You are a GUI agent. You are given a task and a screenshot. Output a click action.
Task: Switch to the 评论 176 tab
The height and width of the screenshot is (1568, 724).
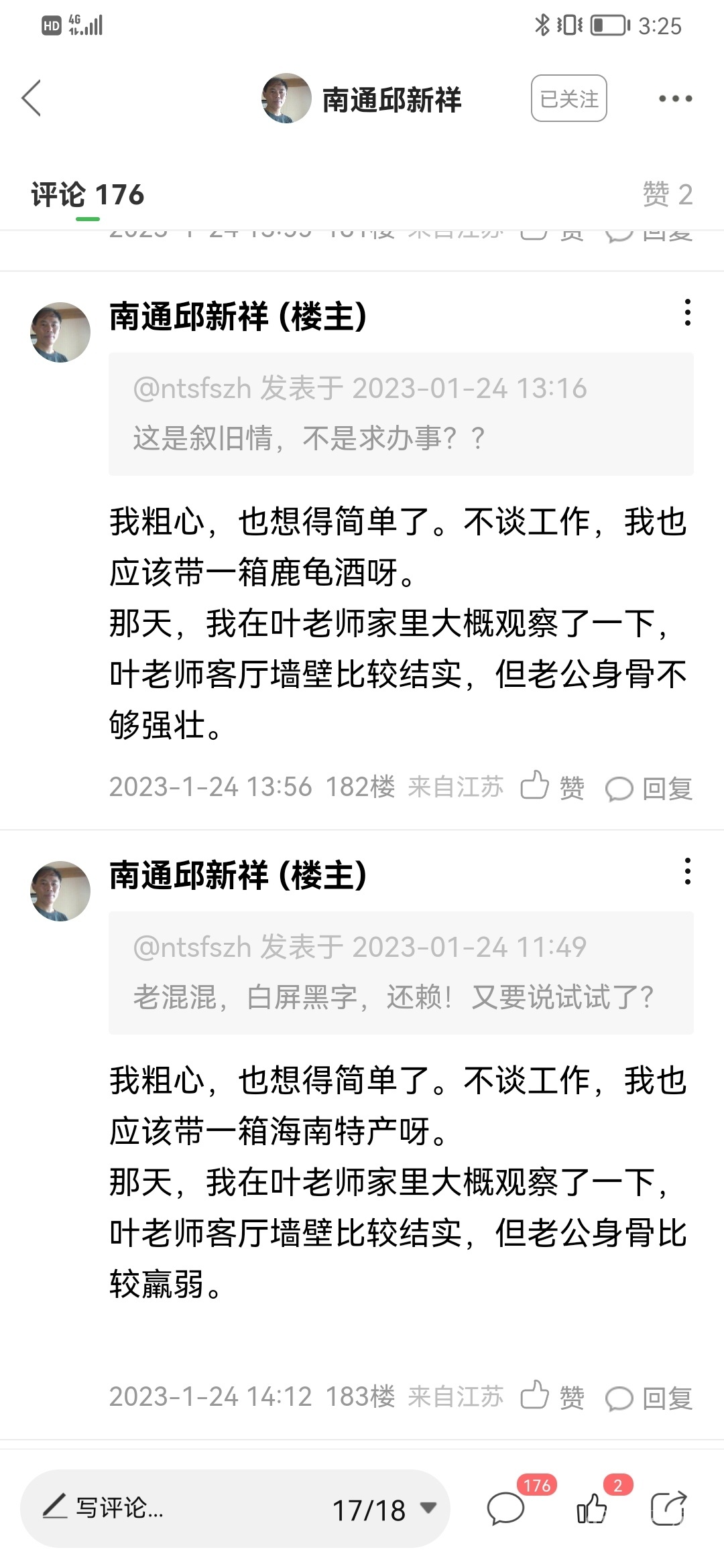[88, 195]
